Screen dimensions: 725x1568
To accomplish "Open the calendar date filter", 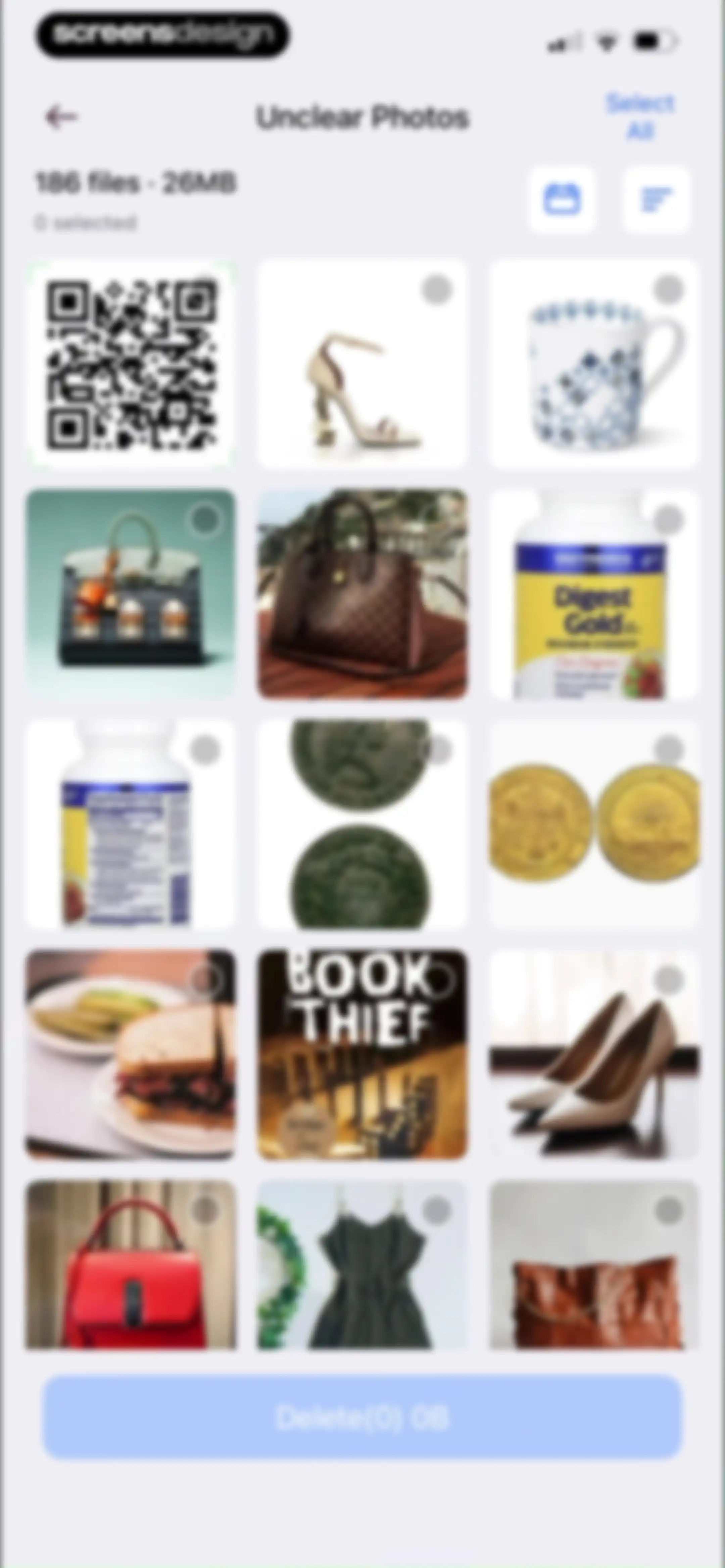I will pos(561,199).
